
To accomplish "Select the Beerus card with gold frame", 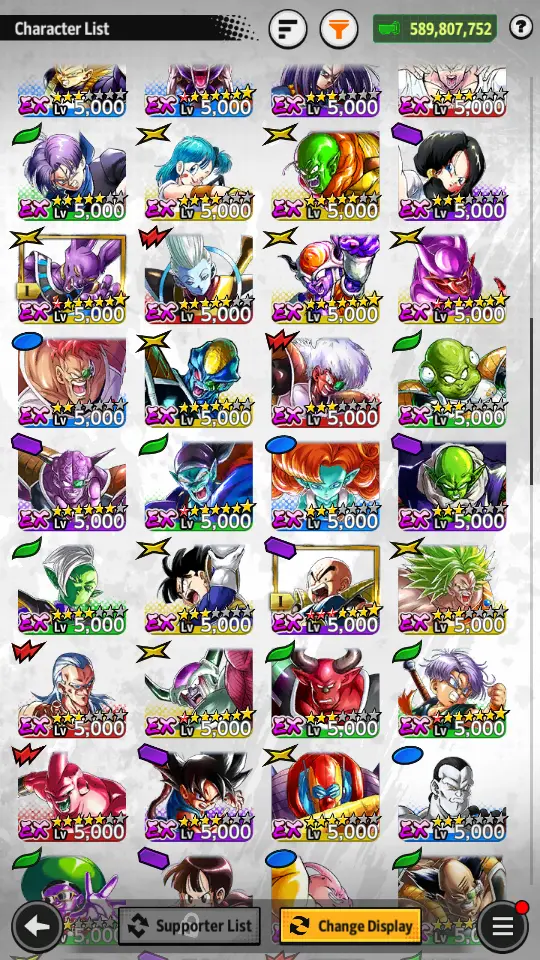I will tap(72, 279).
